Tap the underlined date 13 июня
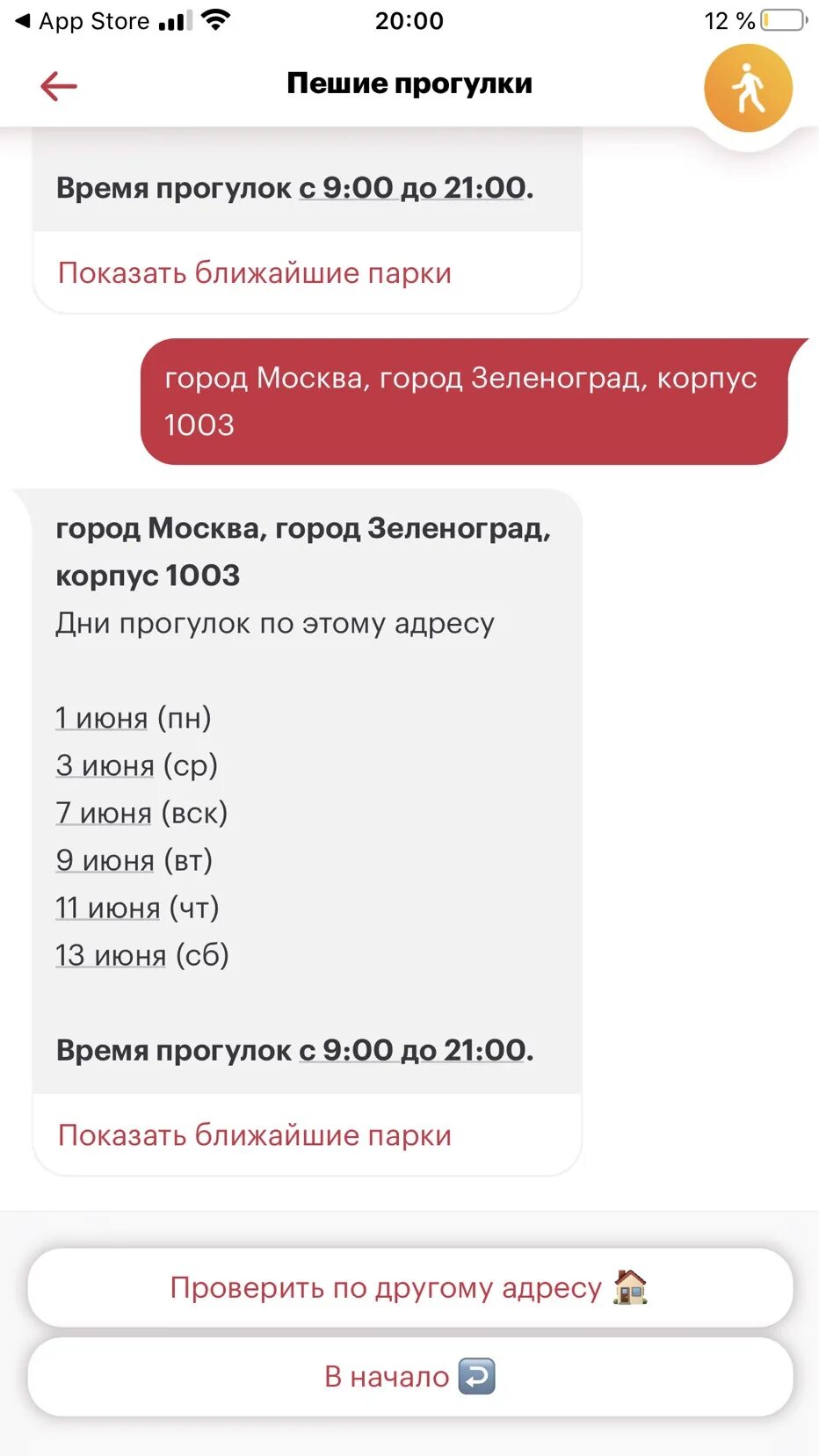 click(111, 955)
